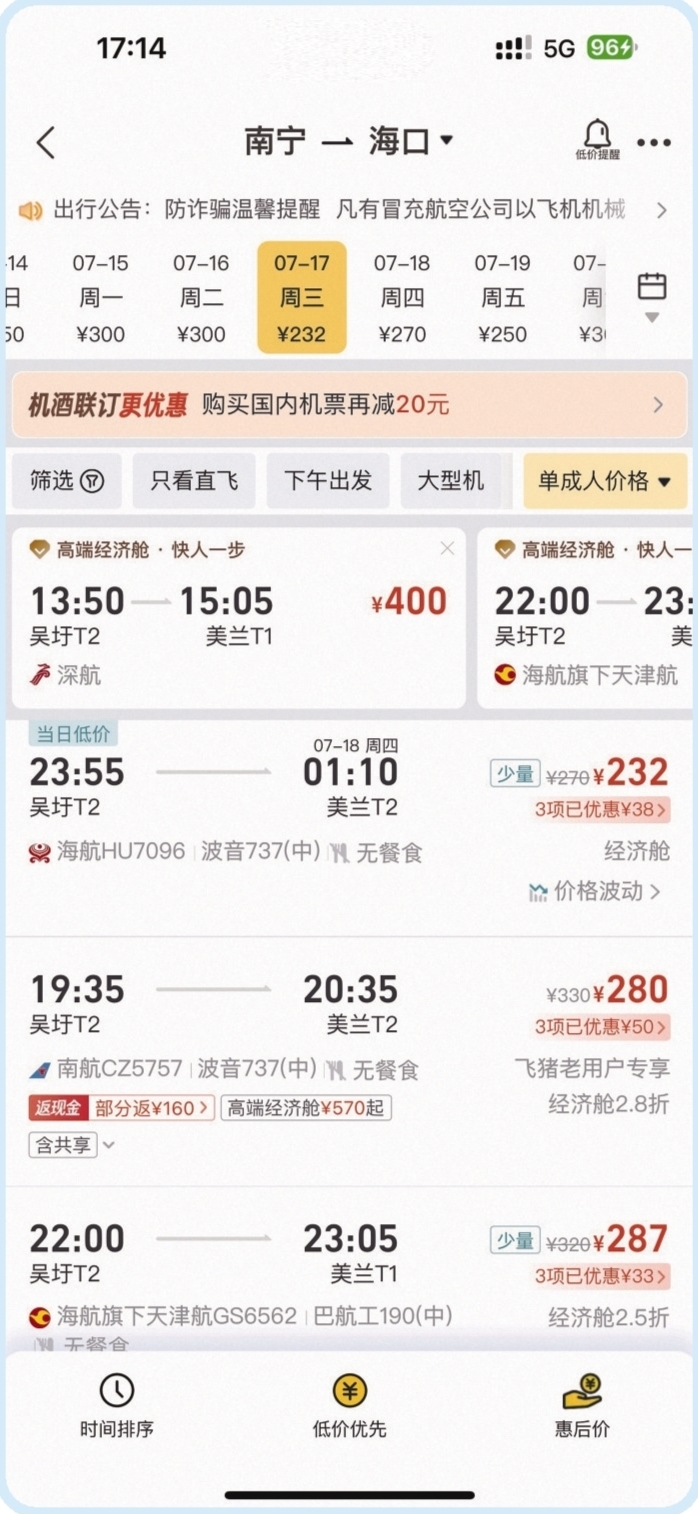Enable the 只看直飞 filter chip

[x=194, y=481]
